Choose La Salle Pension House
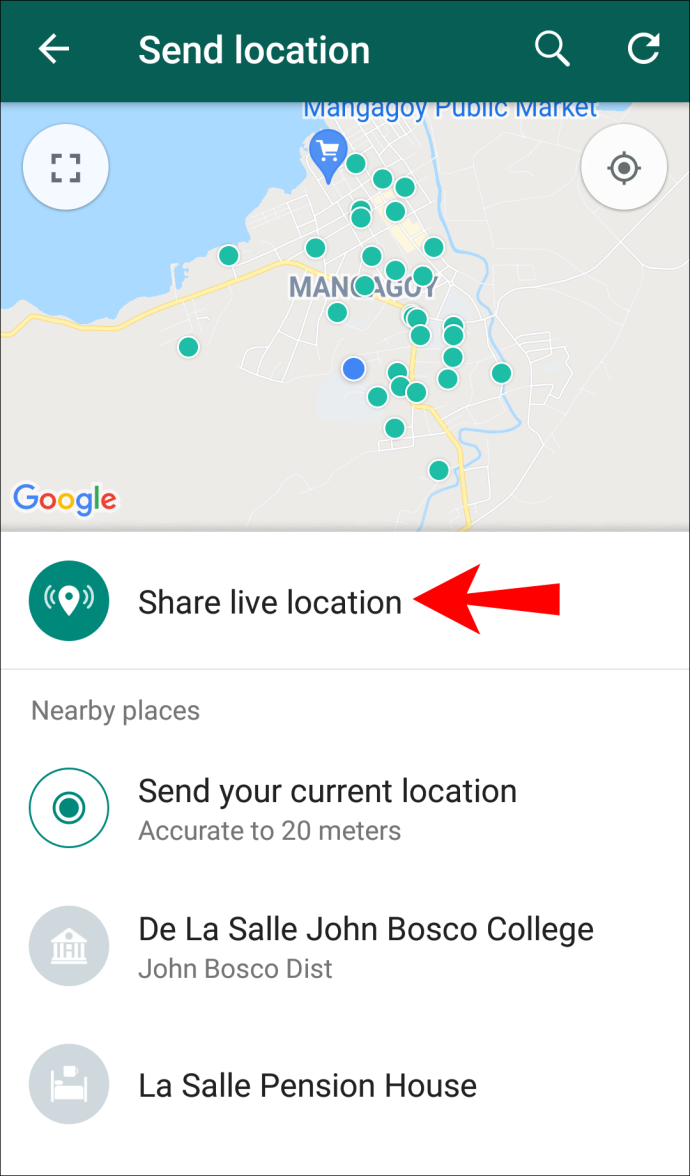Viewport: 690px width, 1176px height. pos(345,1084)
